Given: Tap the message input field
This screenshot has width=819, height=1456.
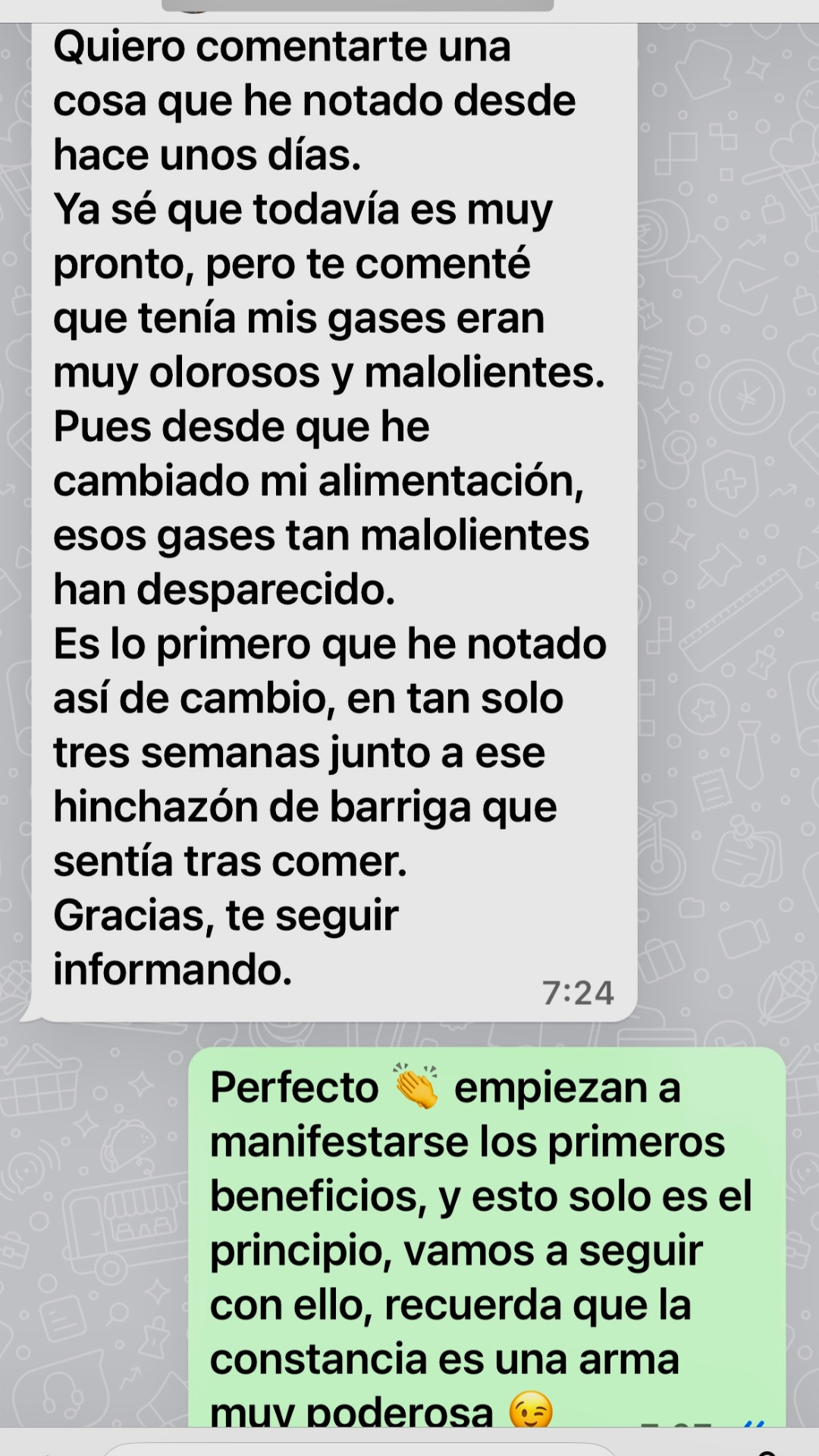Looking at the screenshot, I should coord(356,1449).
